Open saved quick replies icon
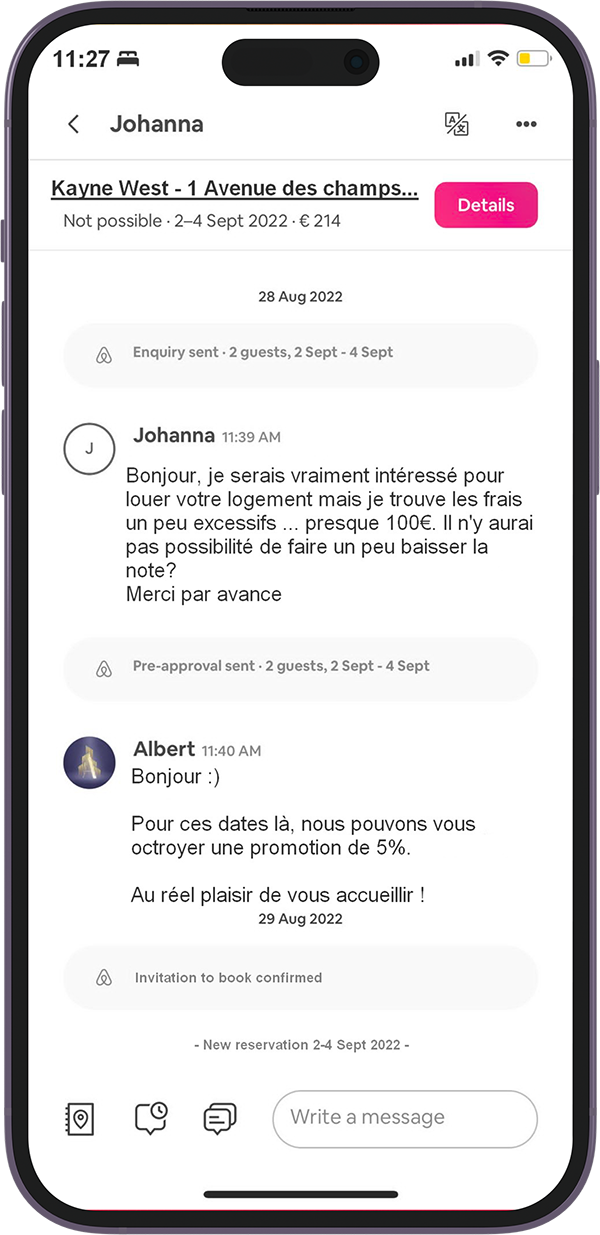This screenshot has height=1235, width=600. point(219,1118)
